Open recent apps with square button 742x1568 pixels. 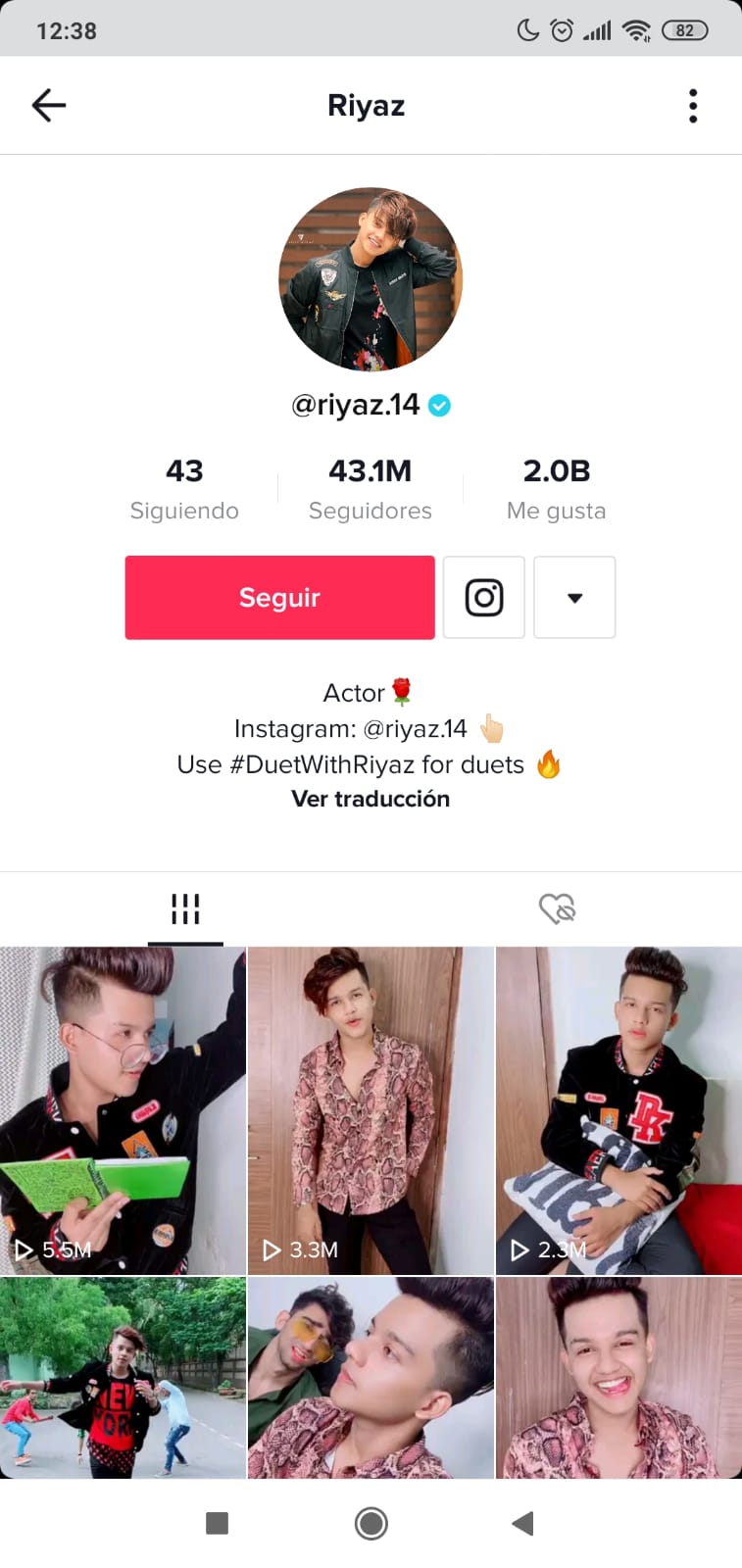point(218,1523)
